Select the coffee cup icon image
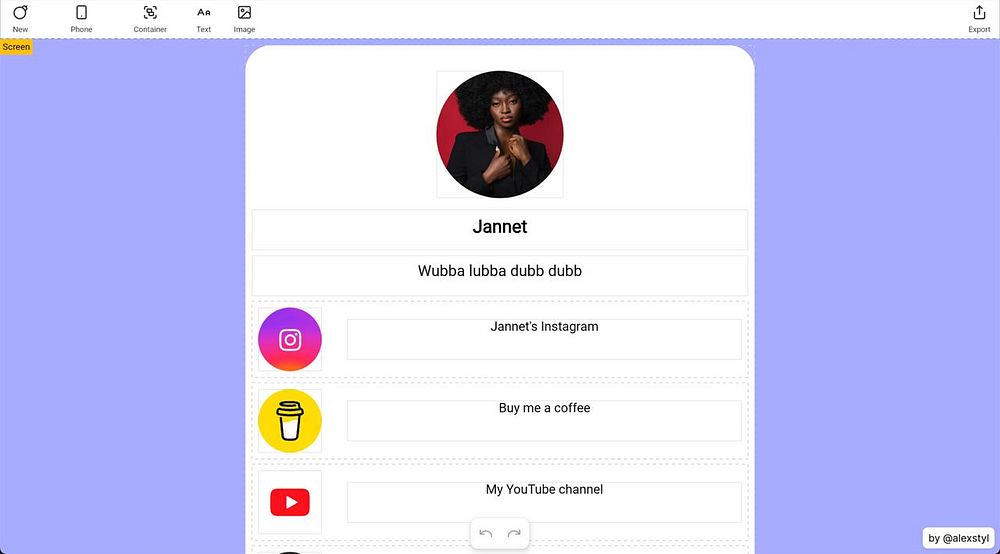1000x554 pixels. (x=290, y=421)
